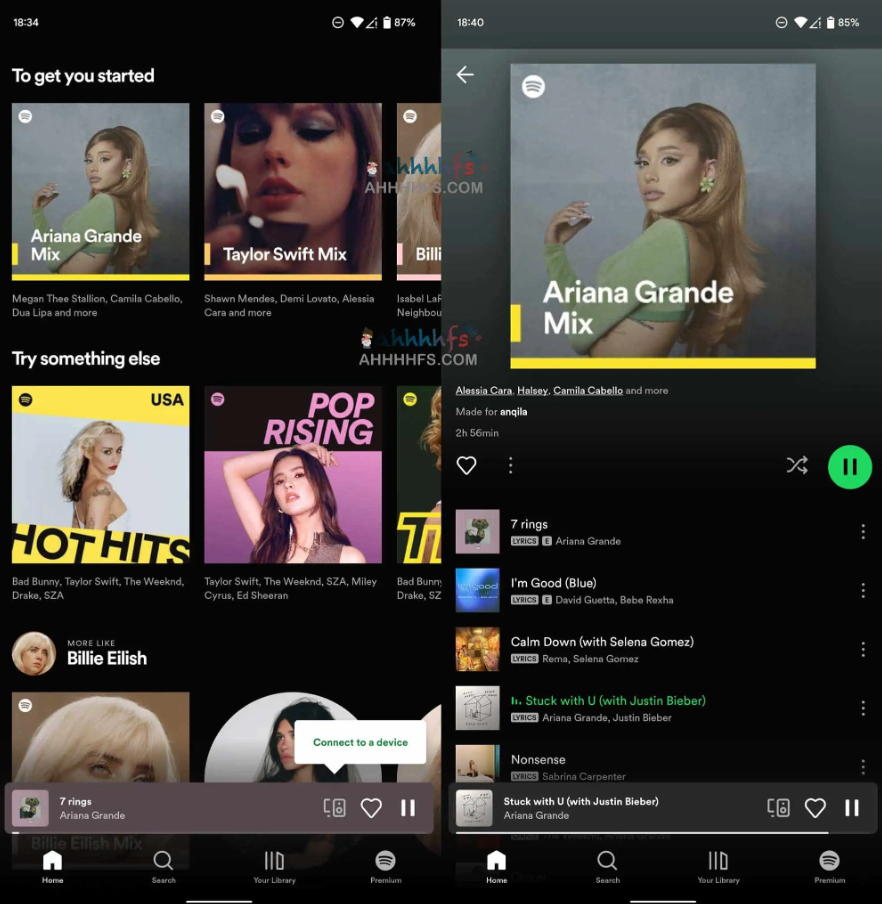
Task: Go back using the arrow above the playlist cover
Action: click(x=465, y=75)
